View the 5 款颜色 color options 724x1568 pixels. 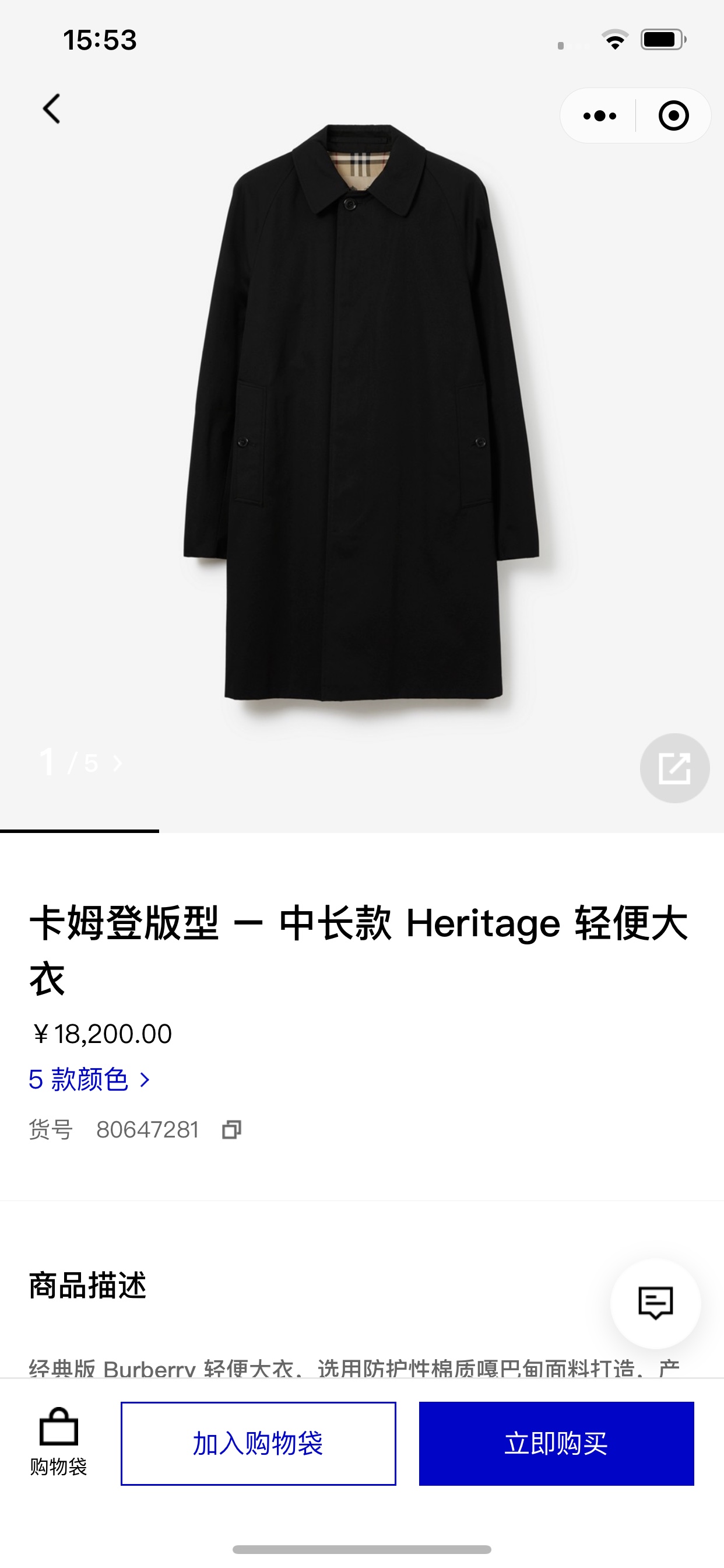[x=89, y=1080]
